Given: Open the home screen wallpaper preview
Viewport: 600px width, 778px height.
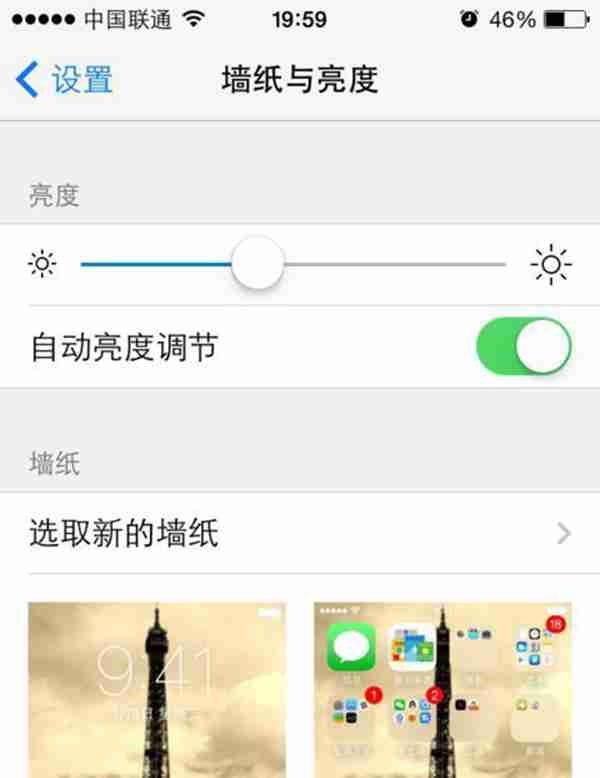Looking at the screenshot, I should [x=443, y=690].
